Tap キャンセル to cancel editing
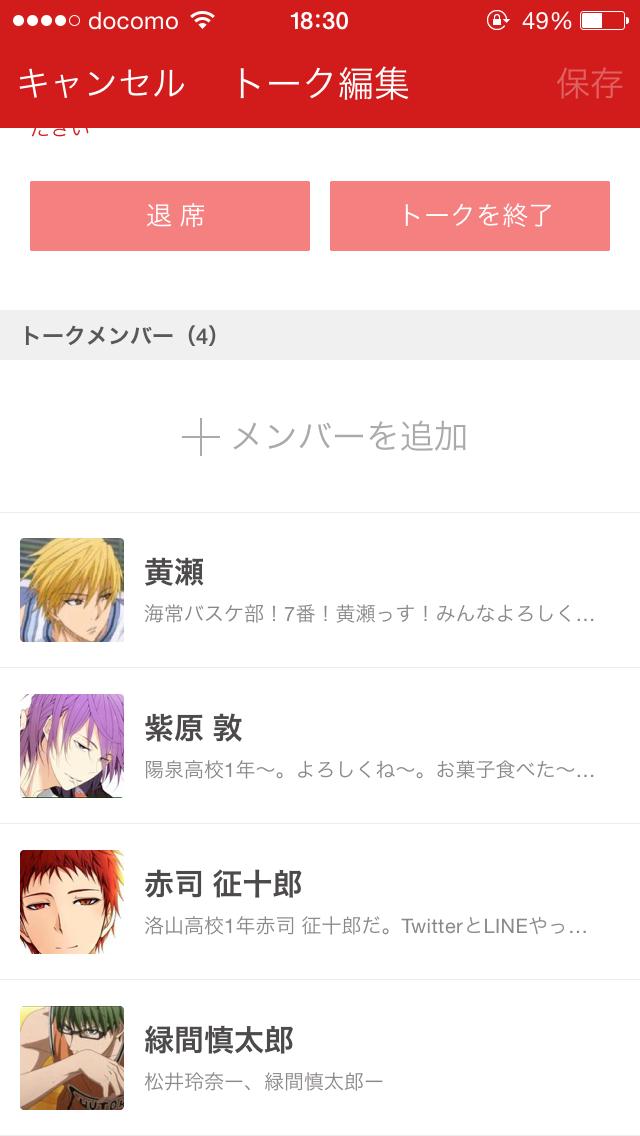This screenshot has height=1136, width=640. pos(101,84)
